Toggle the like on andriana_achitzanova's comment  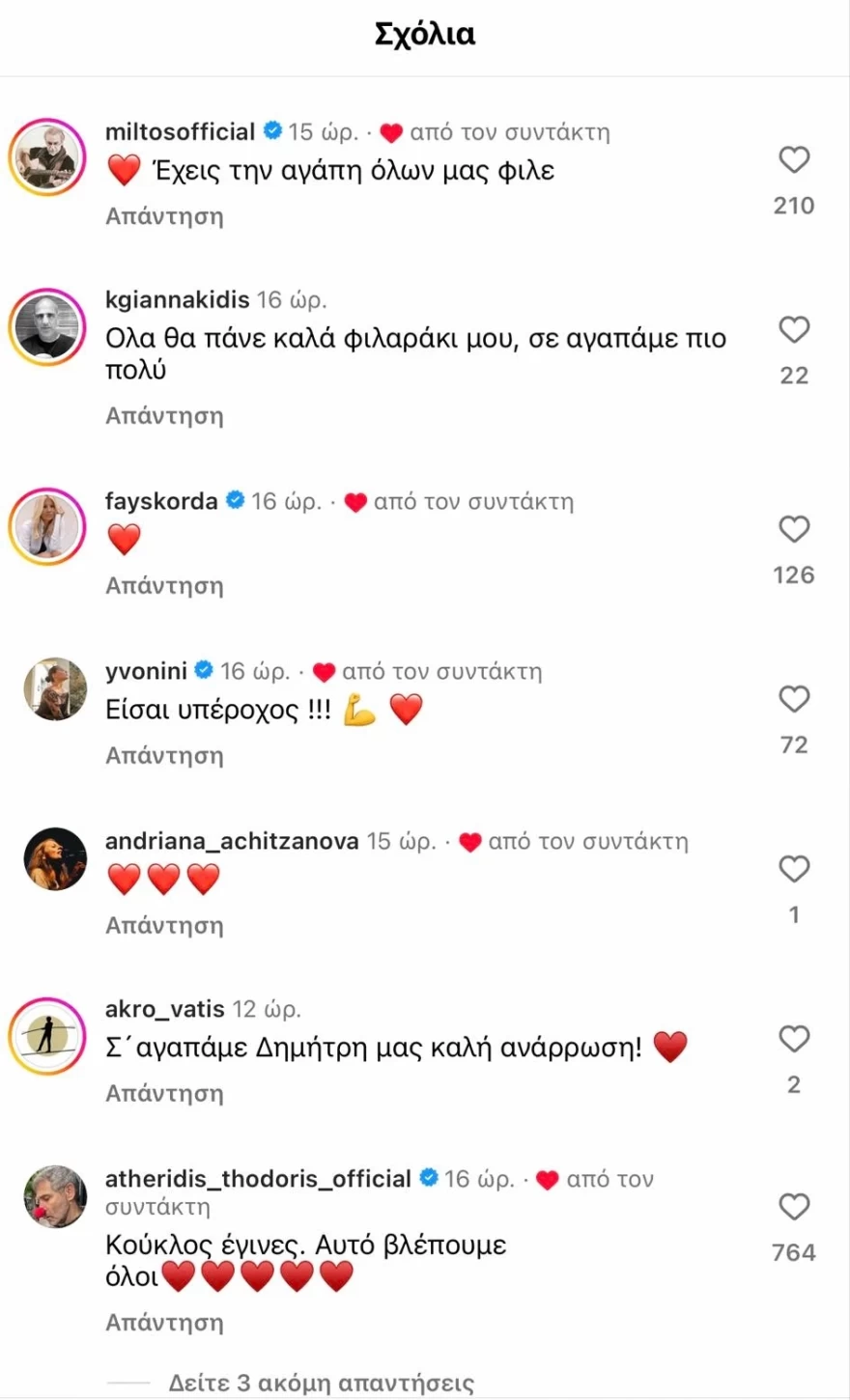point(794,869)
